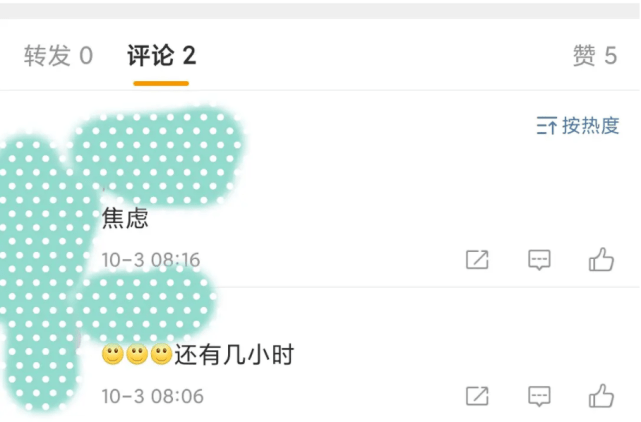The image size is (641, 422).
Task: Like the 还有几小时 comment
Action: pyautogui.click(x=601, y=396)
